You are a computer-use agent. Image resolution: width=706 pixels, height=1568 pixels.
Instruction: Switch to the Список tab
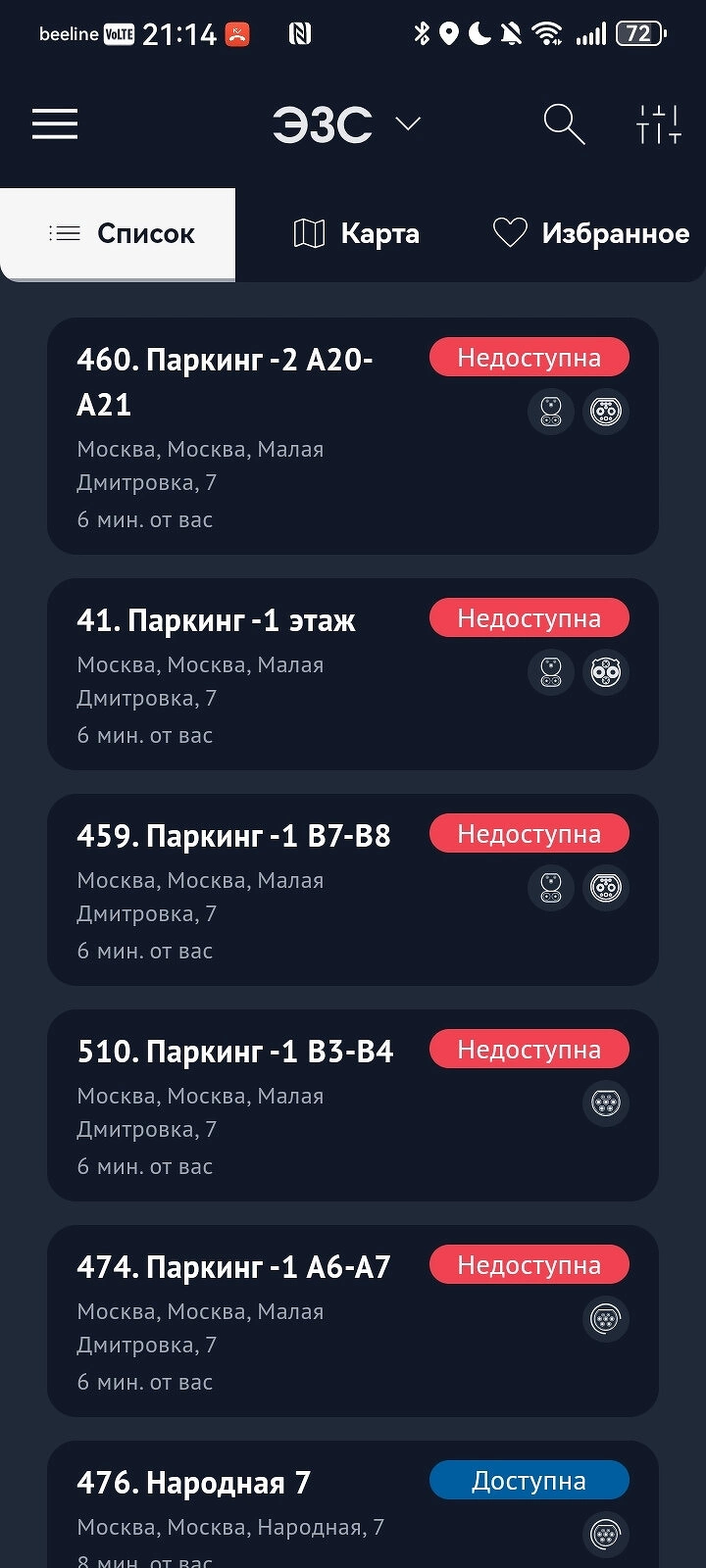click(122, 233)
